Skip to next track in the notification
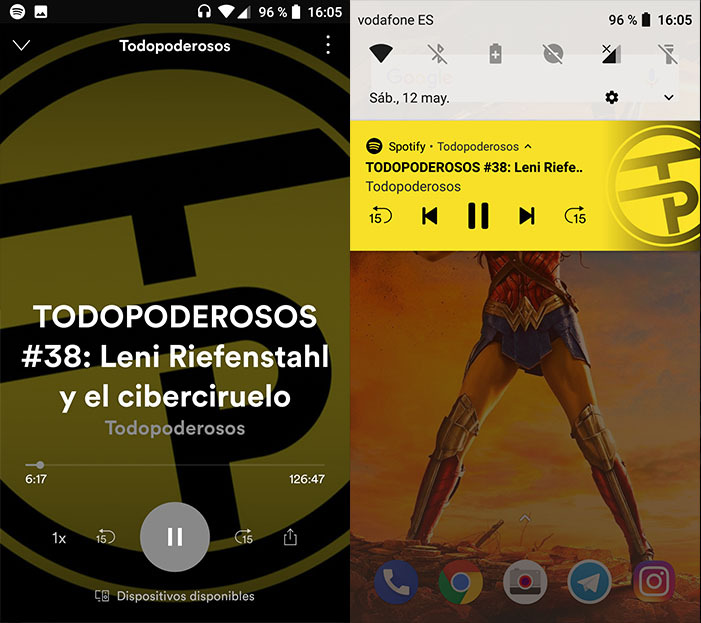 tap(527, 215)
